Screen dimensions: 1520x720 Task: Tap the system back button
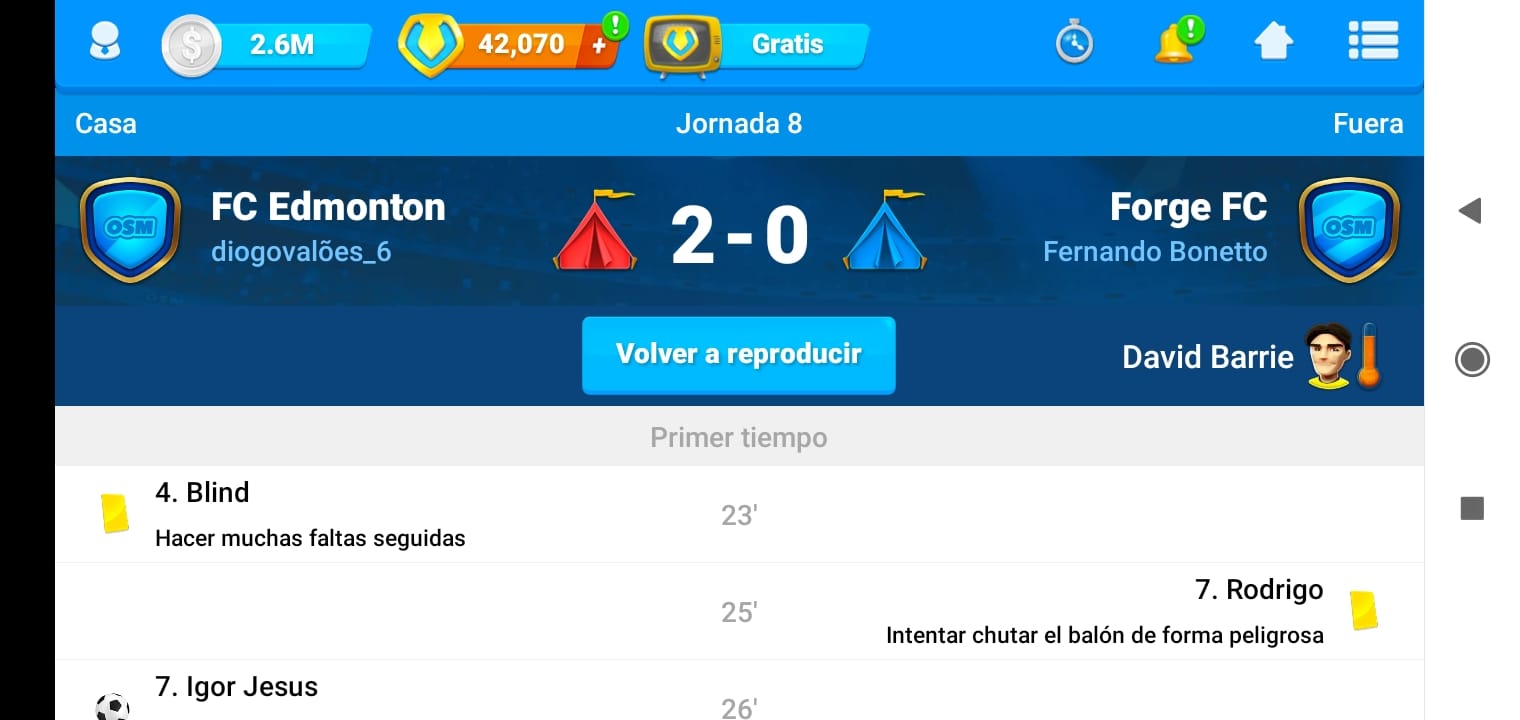pyautogui.click(x=1469, y=210)
